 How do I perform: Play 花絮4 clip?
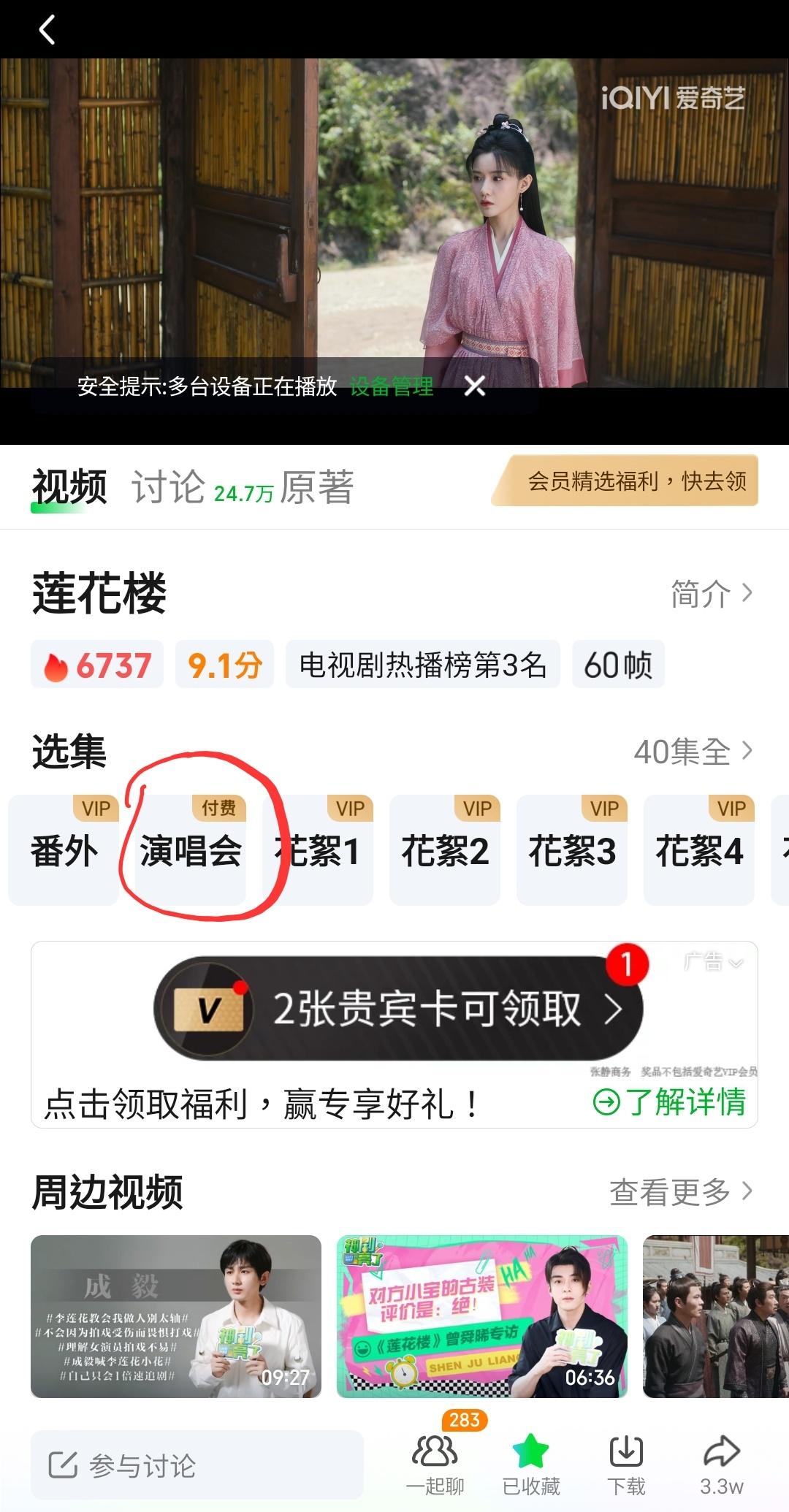click(699, 851)
